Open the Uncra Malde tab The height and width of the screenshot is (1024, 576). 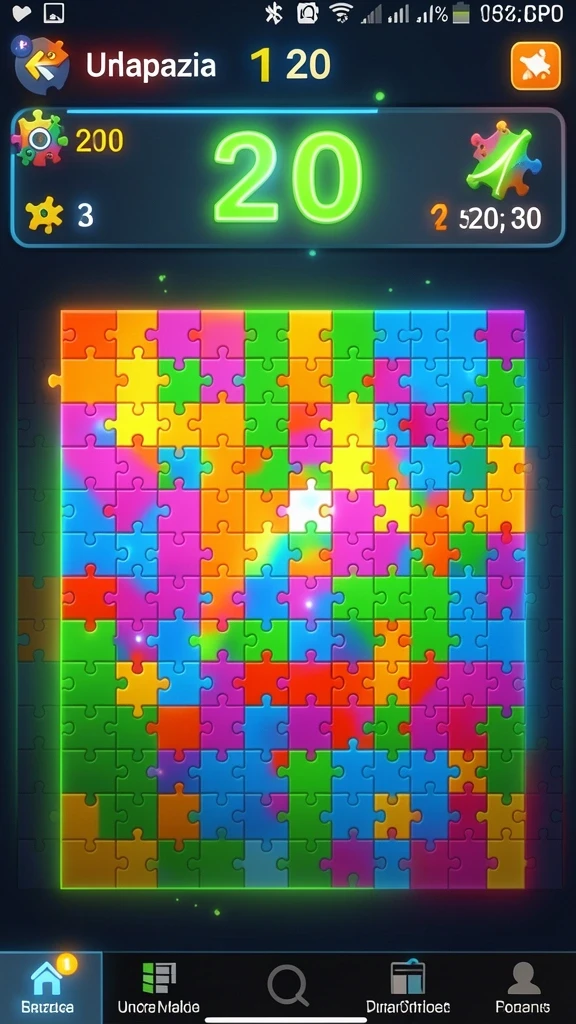tap(159, 988)
